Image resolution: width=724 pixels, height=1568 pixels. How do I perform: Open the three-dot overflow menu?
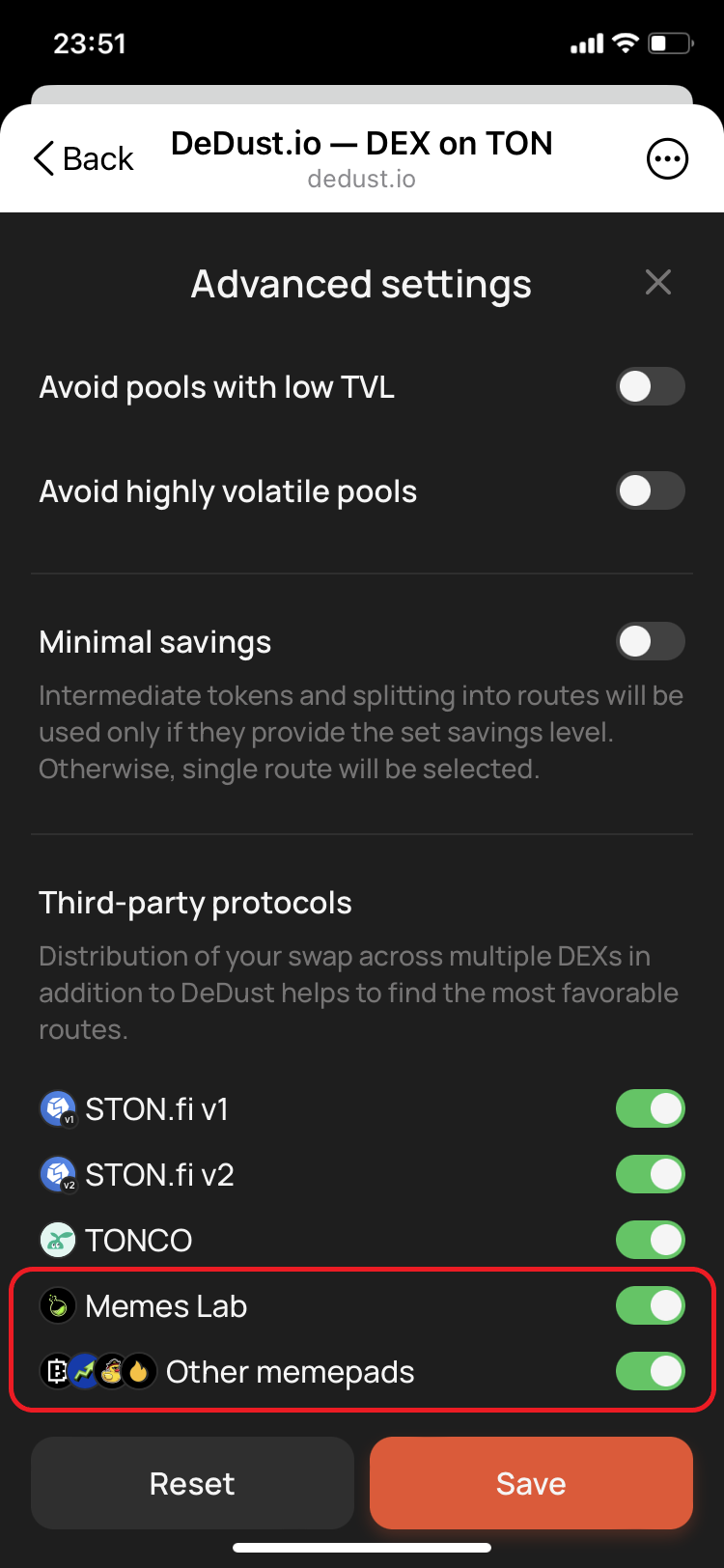tap(667, 159)
